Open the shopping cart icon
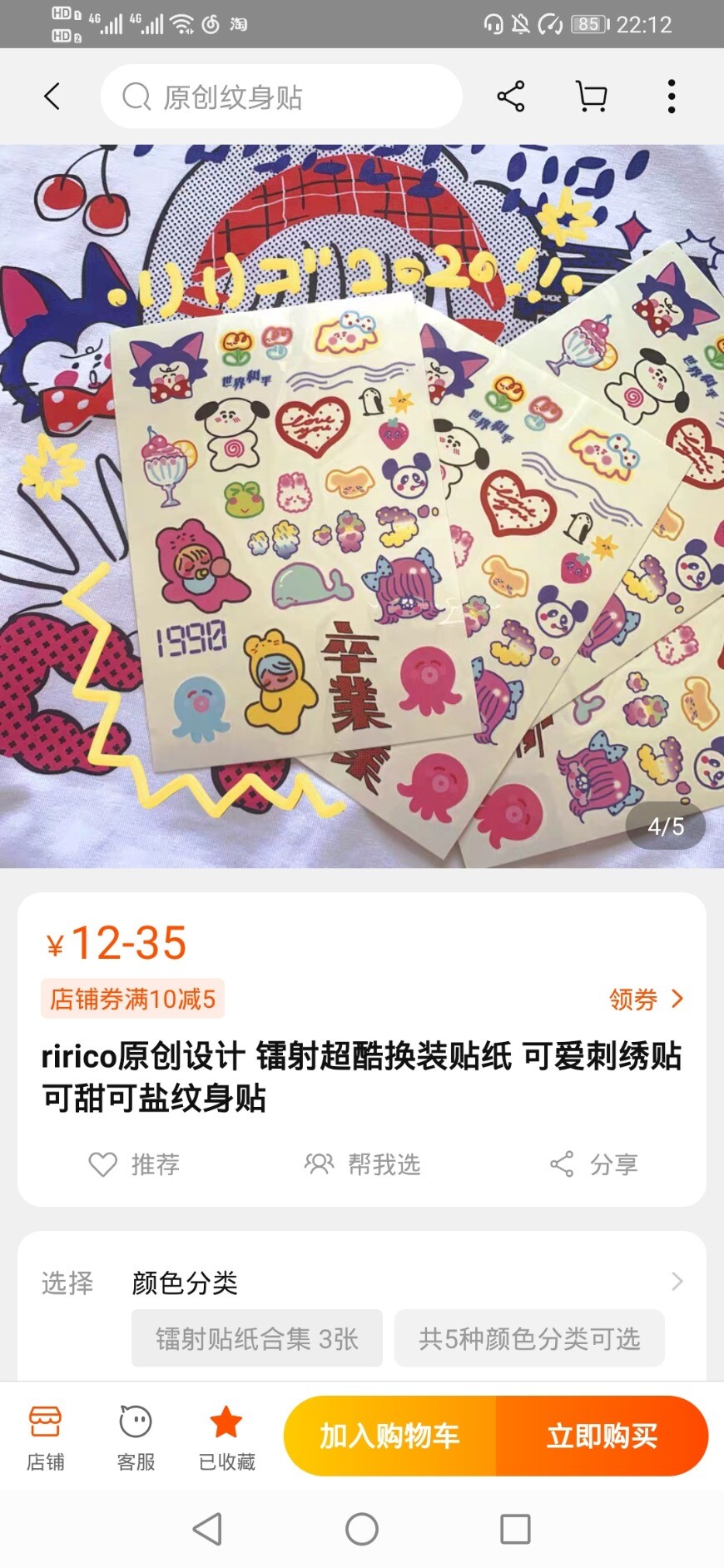The height and width of the screenshot is (1568, 724). tap(591, 97)
